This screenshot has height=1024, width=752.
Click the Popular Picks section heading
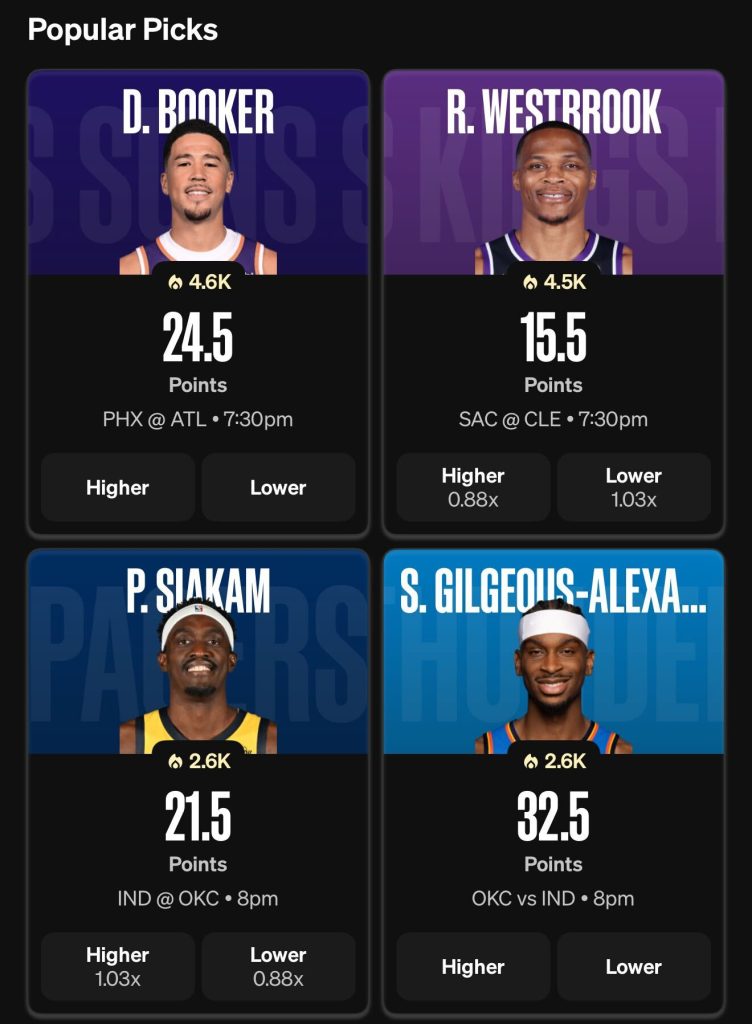(x=124, y=30)
